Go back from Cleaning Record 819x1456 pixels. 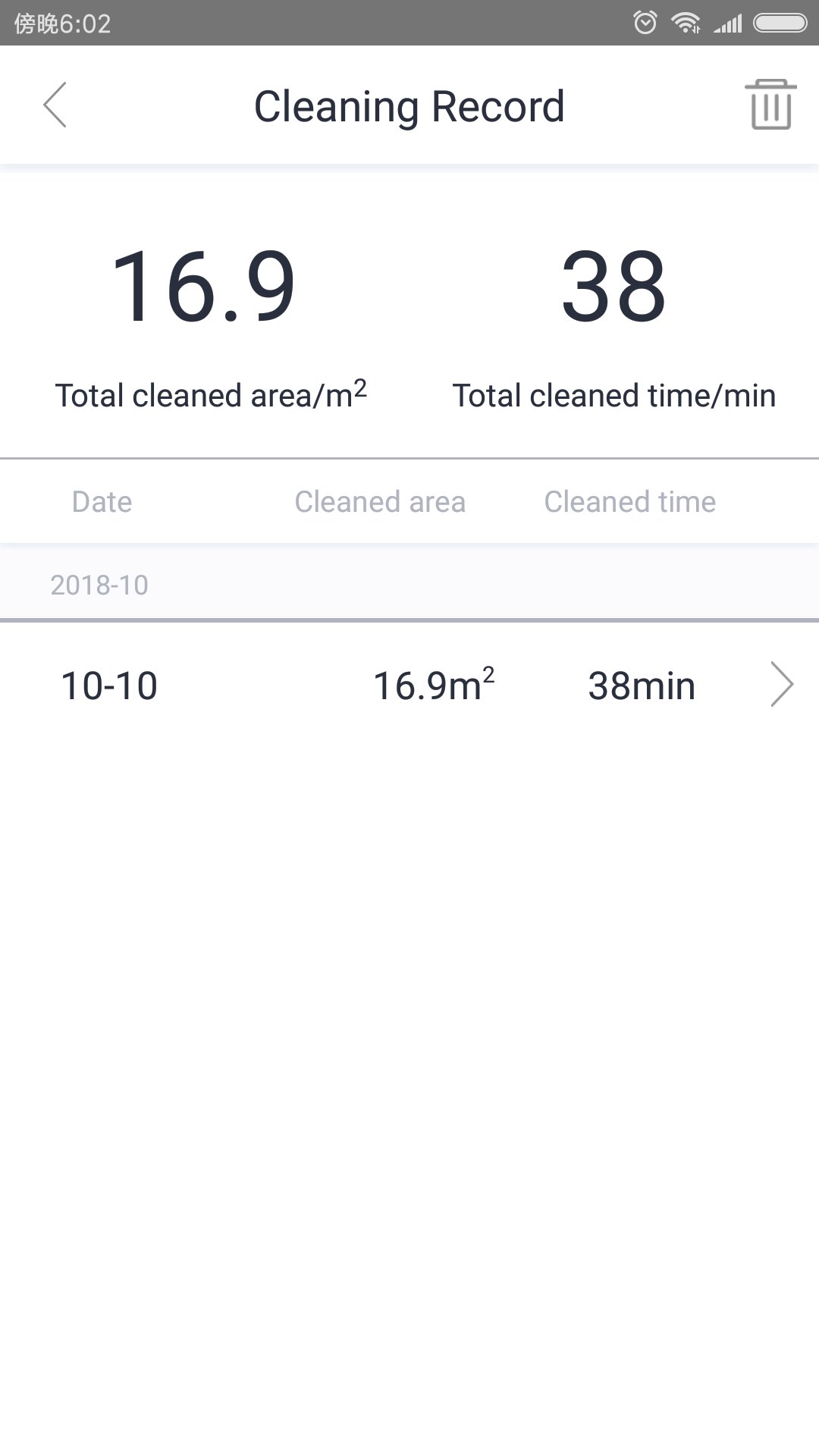click(x=55, y=105)
